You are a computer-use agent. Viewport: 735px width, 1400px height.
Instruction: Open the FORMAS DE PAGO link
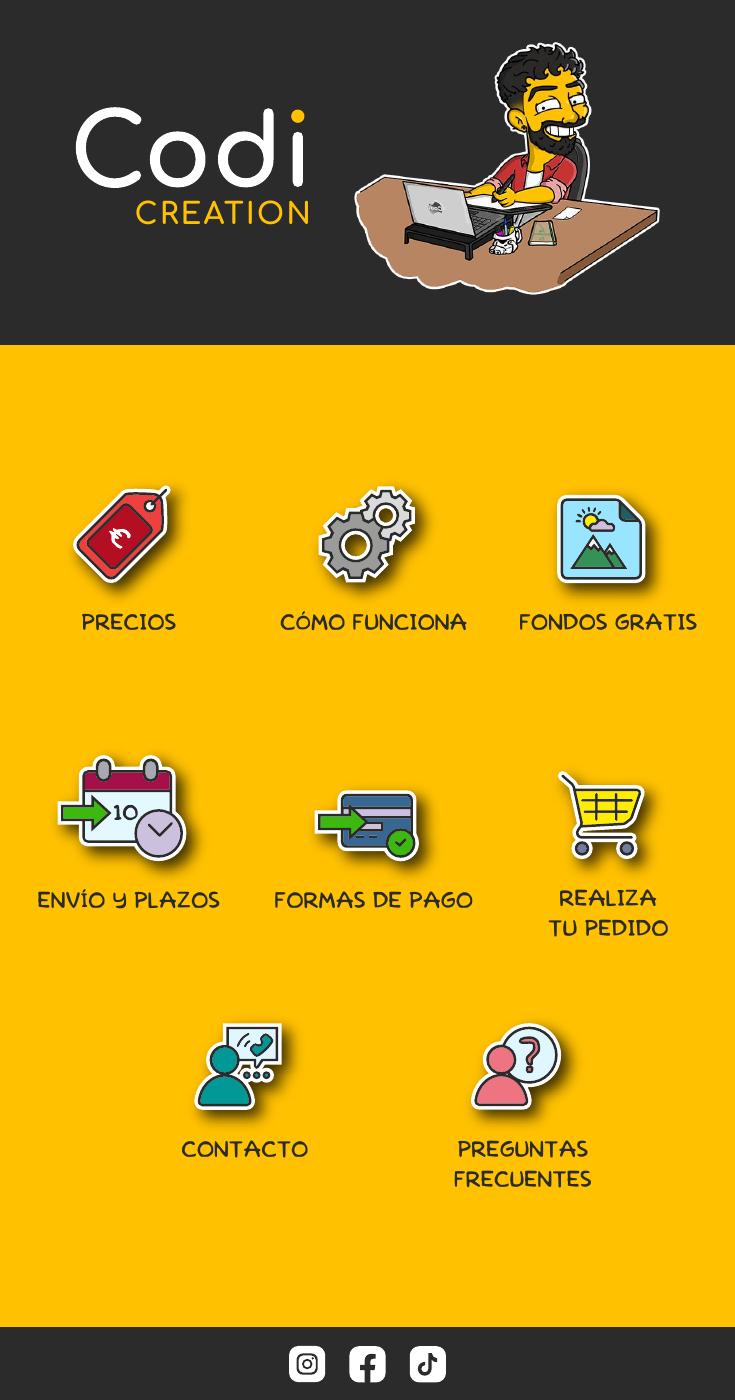[x=373, y=900]
